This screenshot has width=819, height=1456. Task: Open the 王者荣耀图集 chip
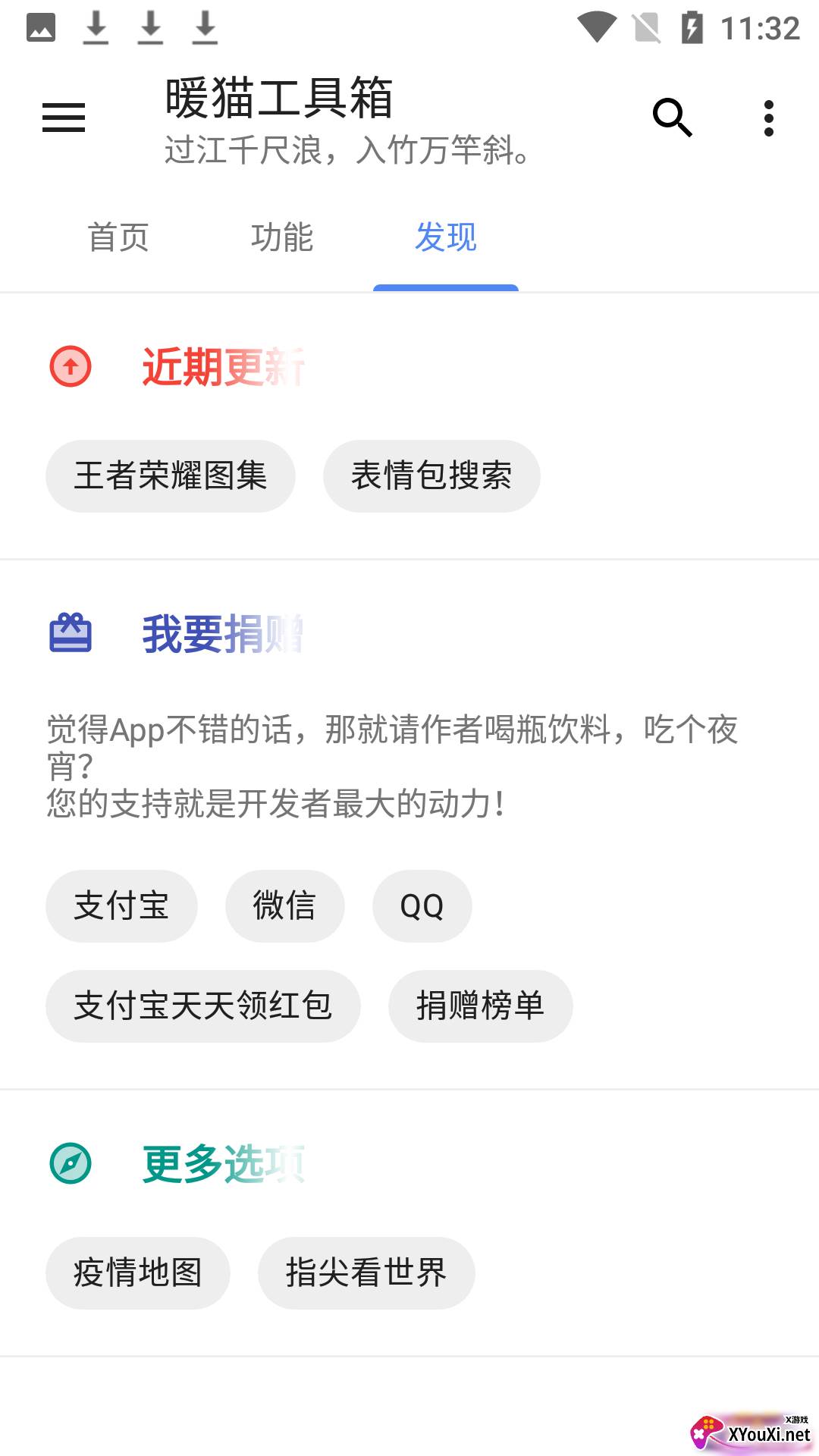click(171, 476)
